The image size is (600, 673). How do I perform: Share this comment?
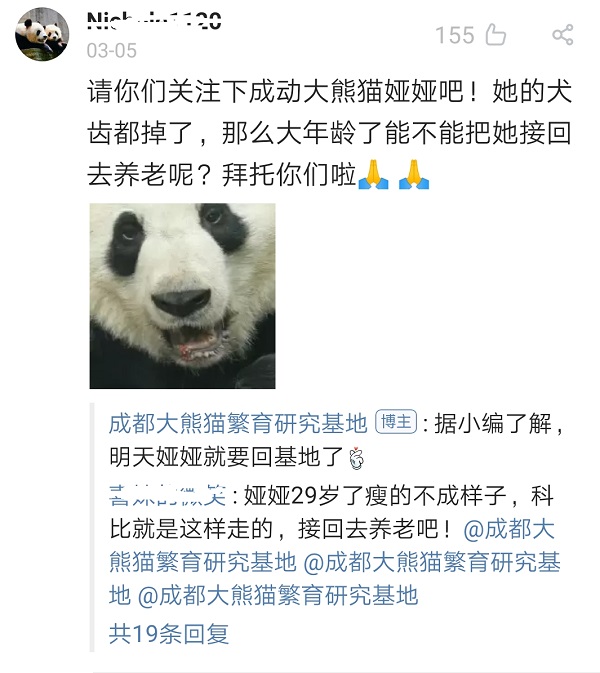click(563, 34)
